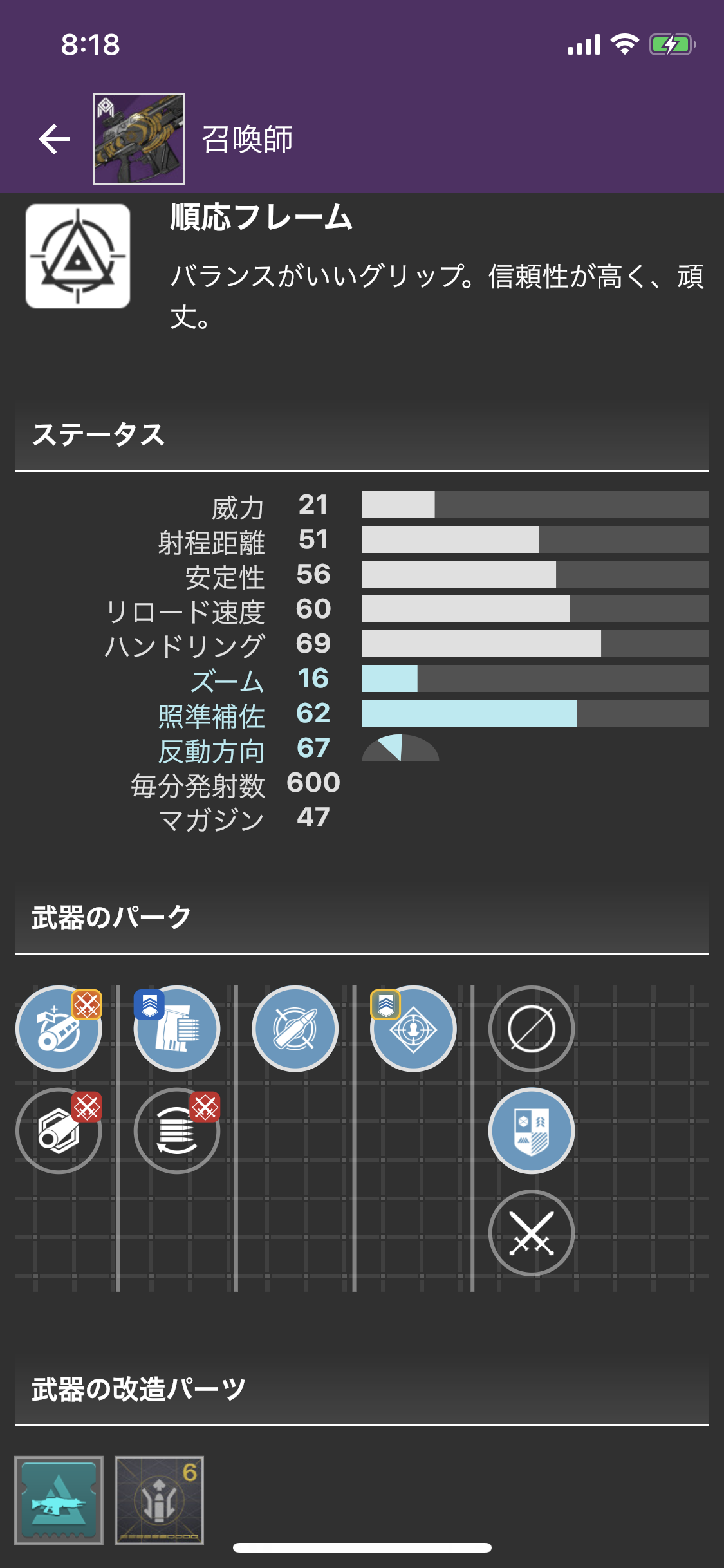Open the teal weapon mod slot

[59, 1500]
